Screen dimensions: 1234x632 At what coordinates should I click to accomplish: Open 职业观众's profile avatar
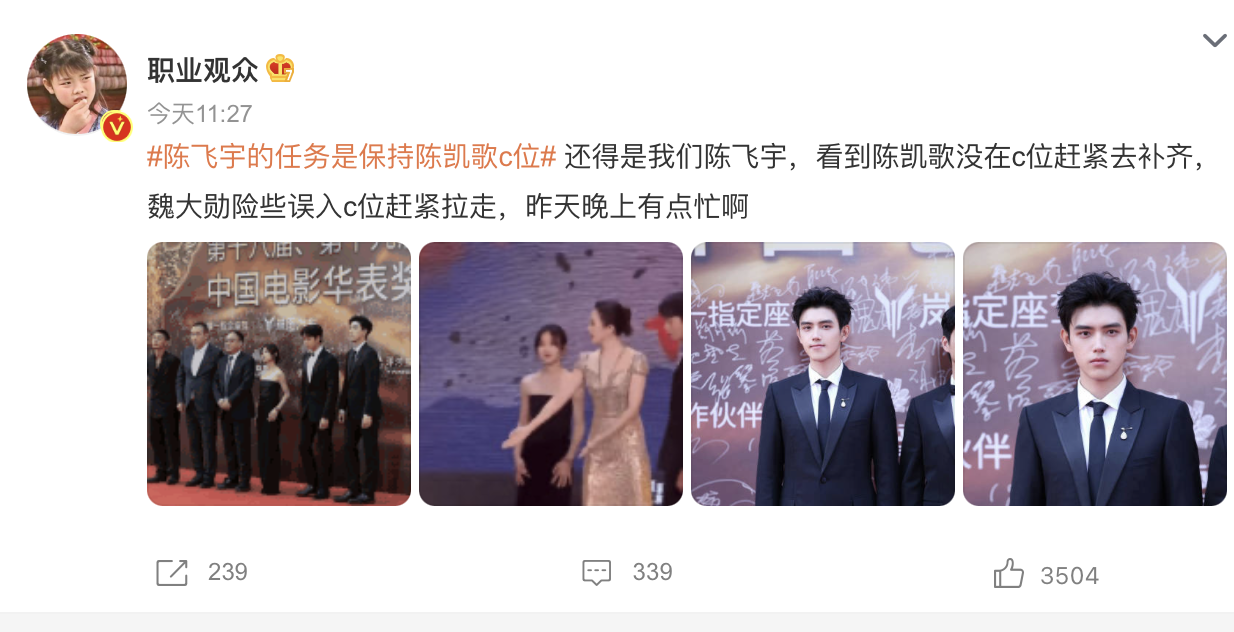pyautogui.click(x=76, y=84)
